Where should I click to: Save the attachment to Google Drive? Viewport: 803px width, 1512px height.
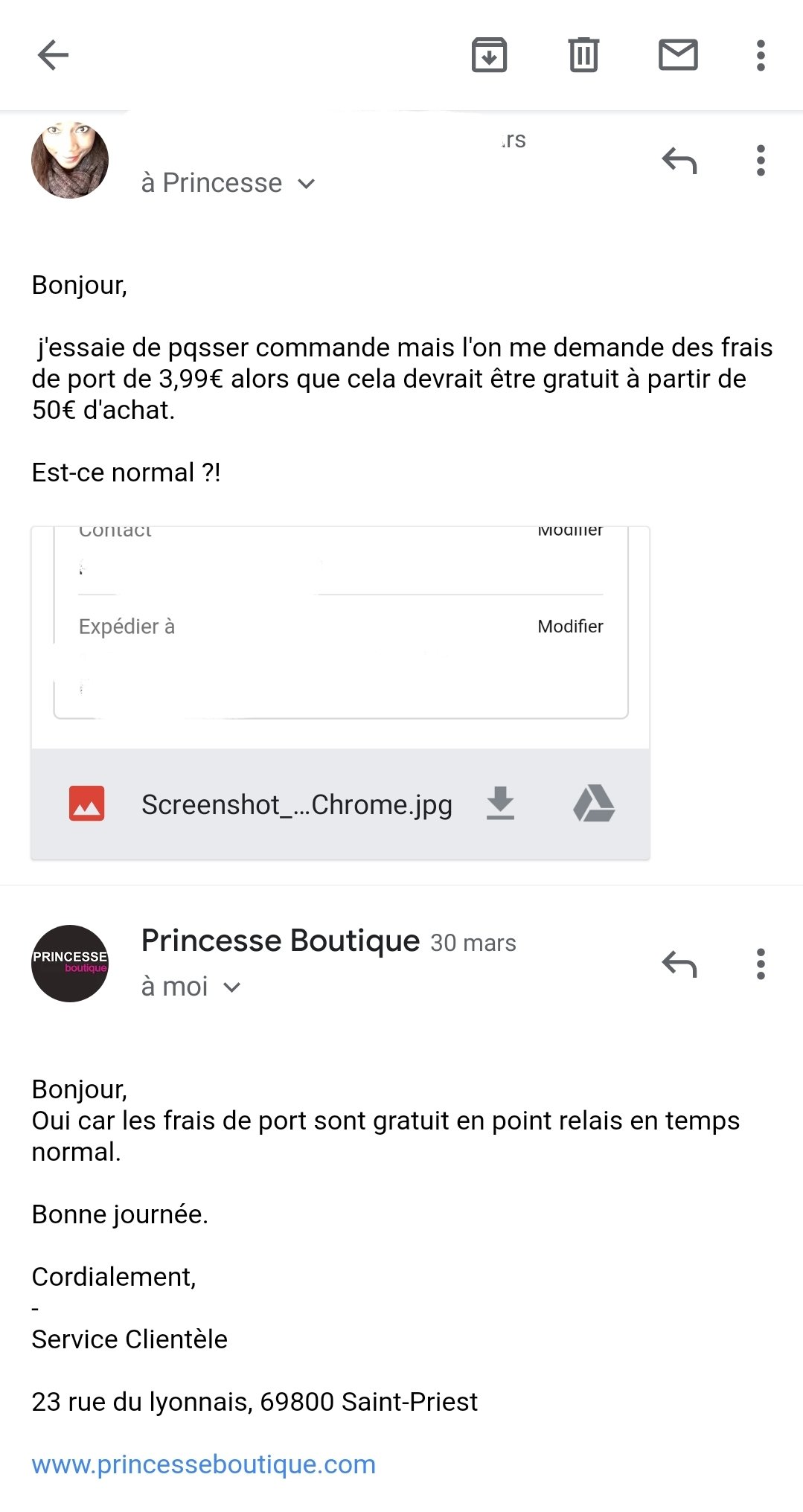click(x=593, y=804)
